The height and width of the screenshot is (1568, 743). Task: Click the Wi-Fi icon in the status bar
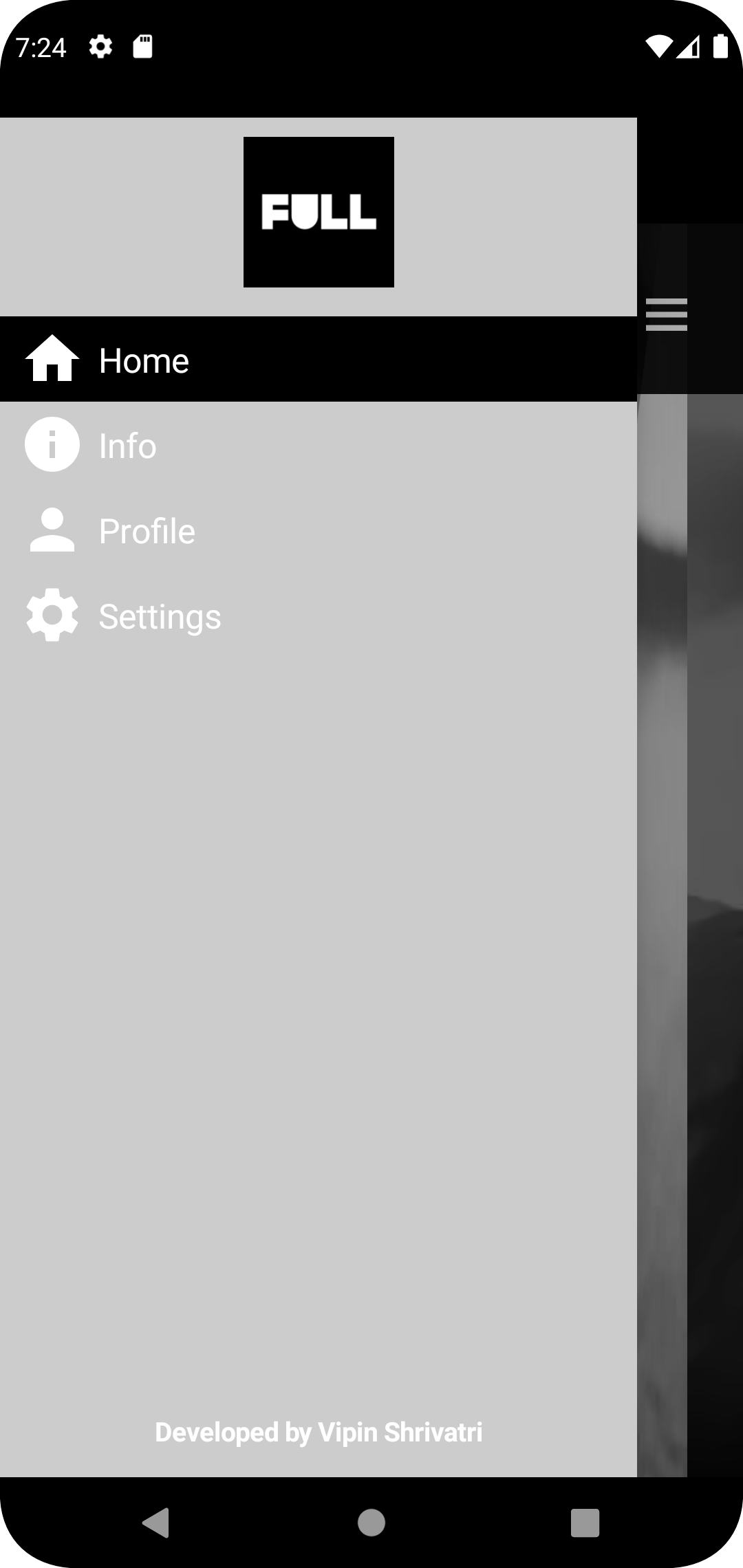coord(658,45)
